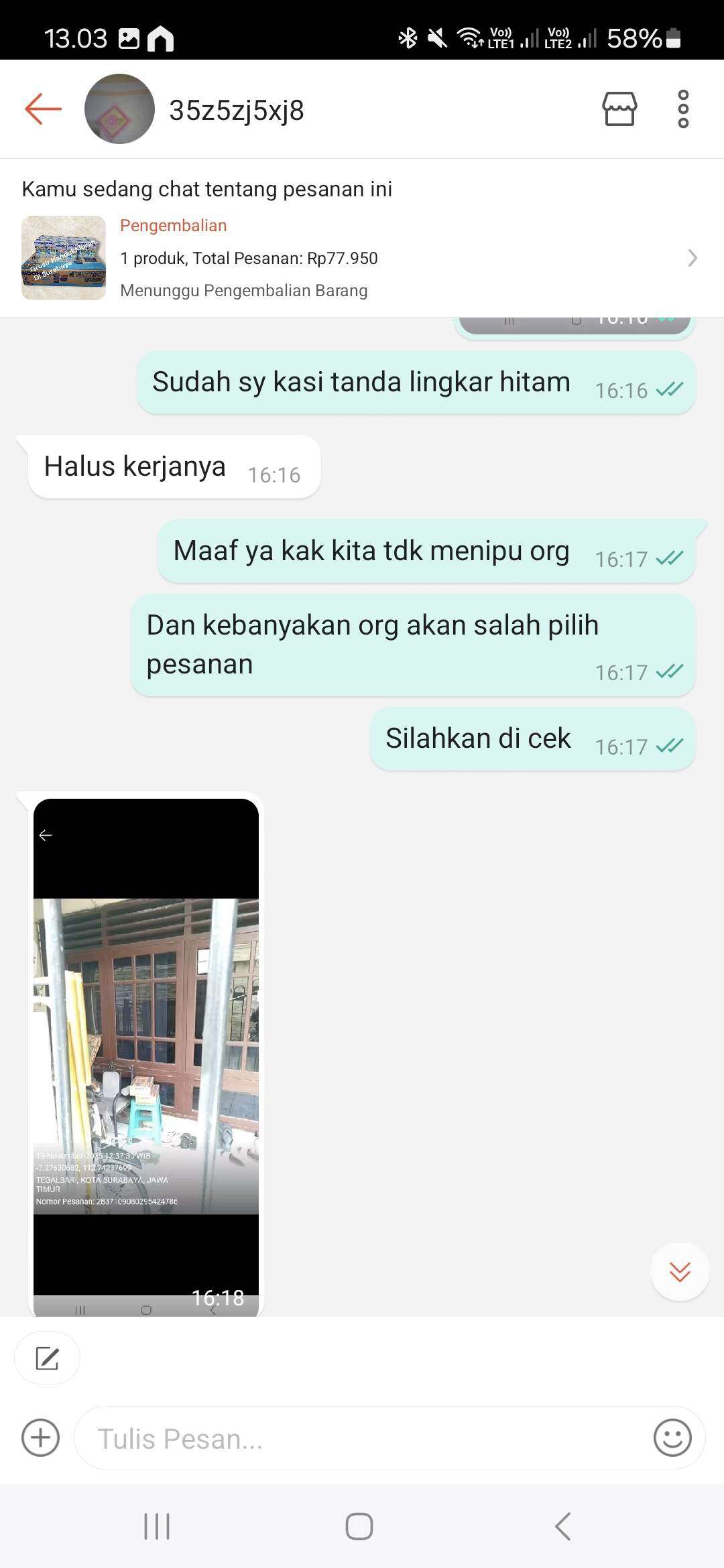
Task: Visit the seller's shop via store icon
Action: click(x=619, y=109)
